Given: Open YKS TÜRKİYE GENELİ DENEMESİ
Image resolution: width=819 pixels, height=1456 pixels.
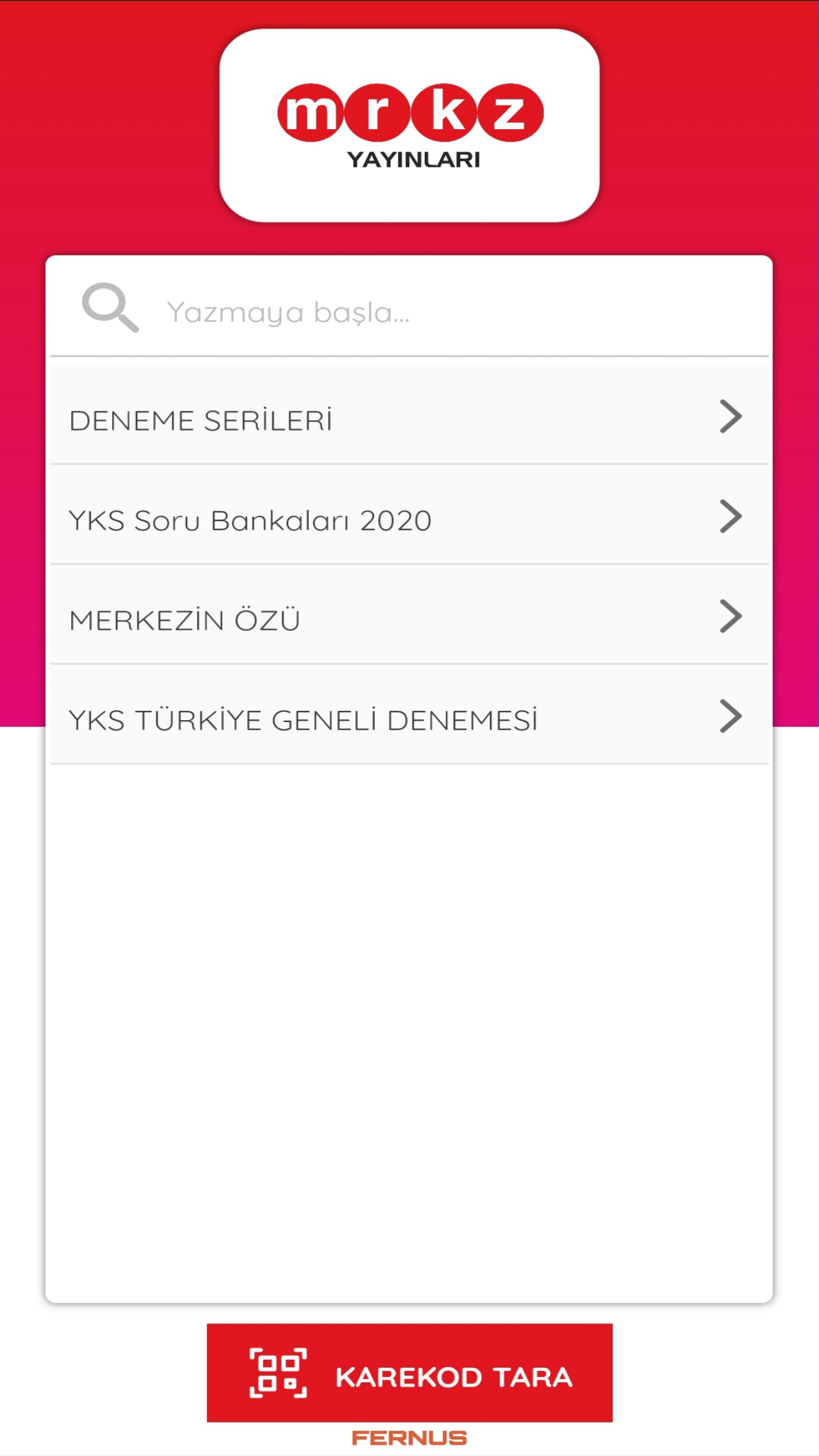Looking at the screenshot, I should pos(409,716).
